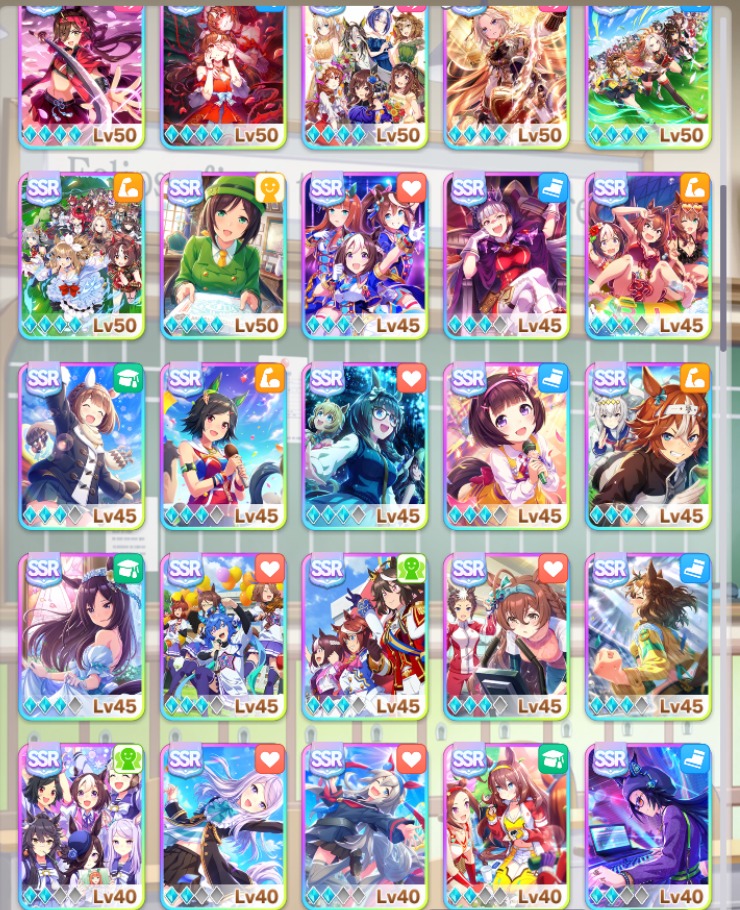
Task: Choose the card with girl in yellow jacket
Action: click(648, 636)
